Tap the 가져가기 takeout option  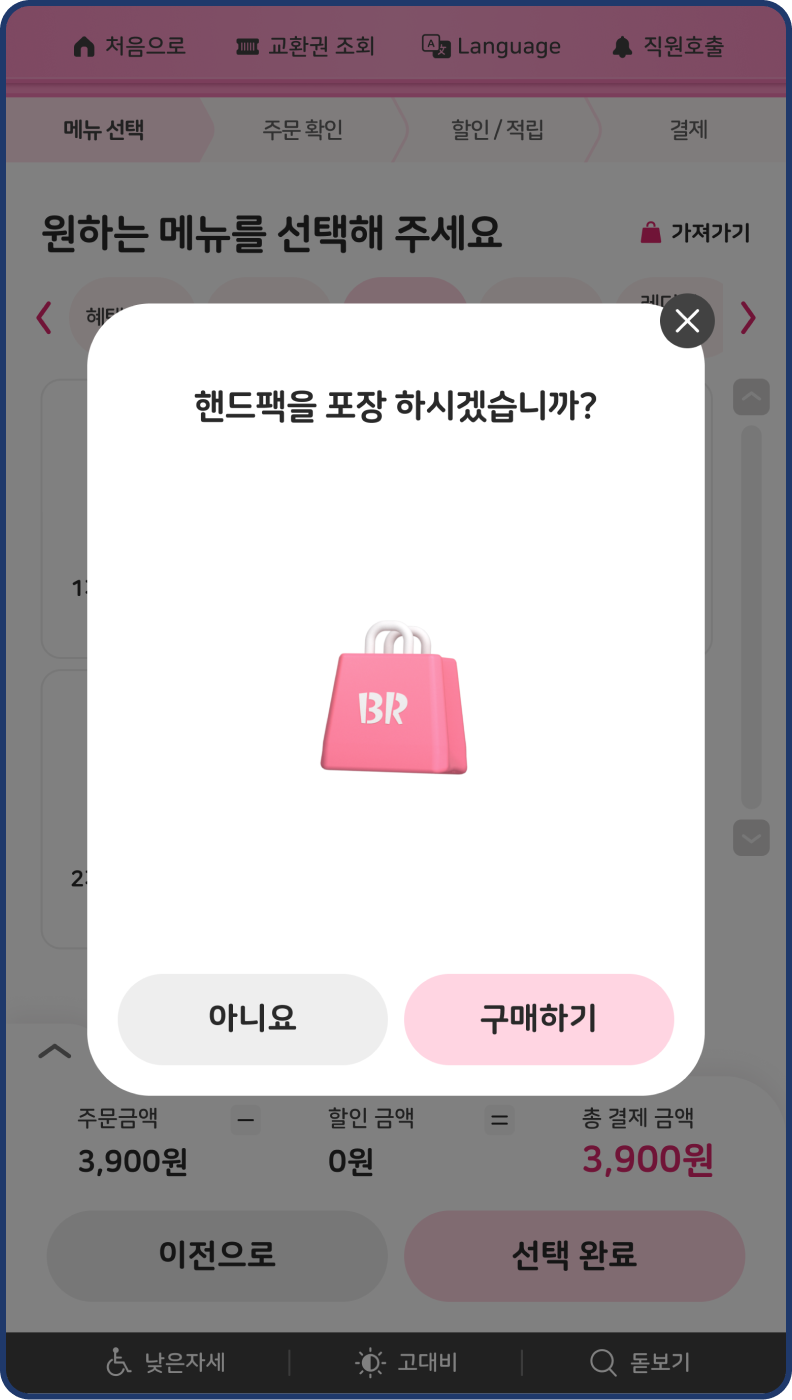click(695, 233)
